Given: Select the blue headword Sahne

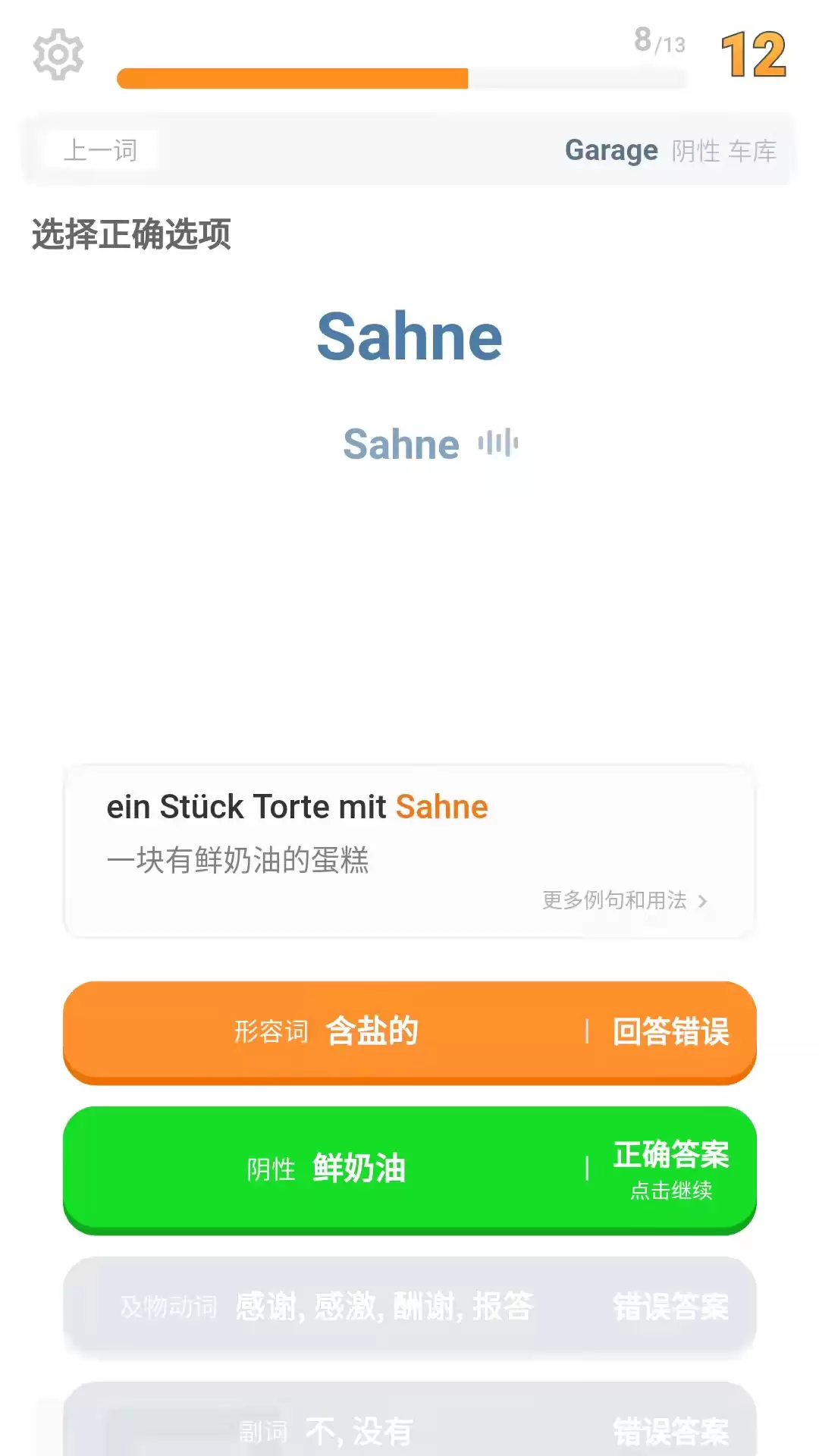Looking at the screenshot, I should point(409,336).
